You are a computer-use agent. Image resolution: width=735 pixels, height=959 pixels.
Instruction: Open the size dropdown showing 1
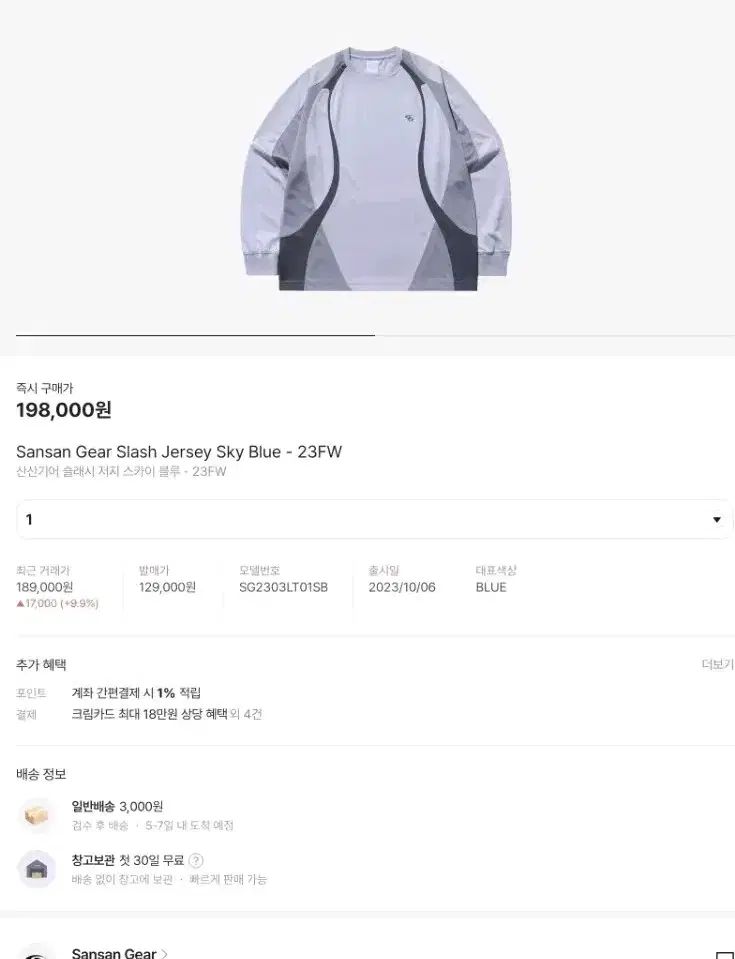374,519
